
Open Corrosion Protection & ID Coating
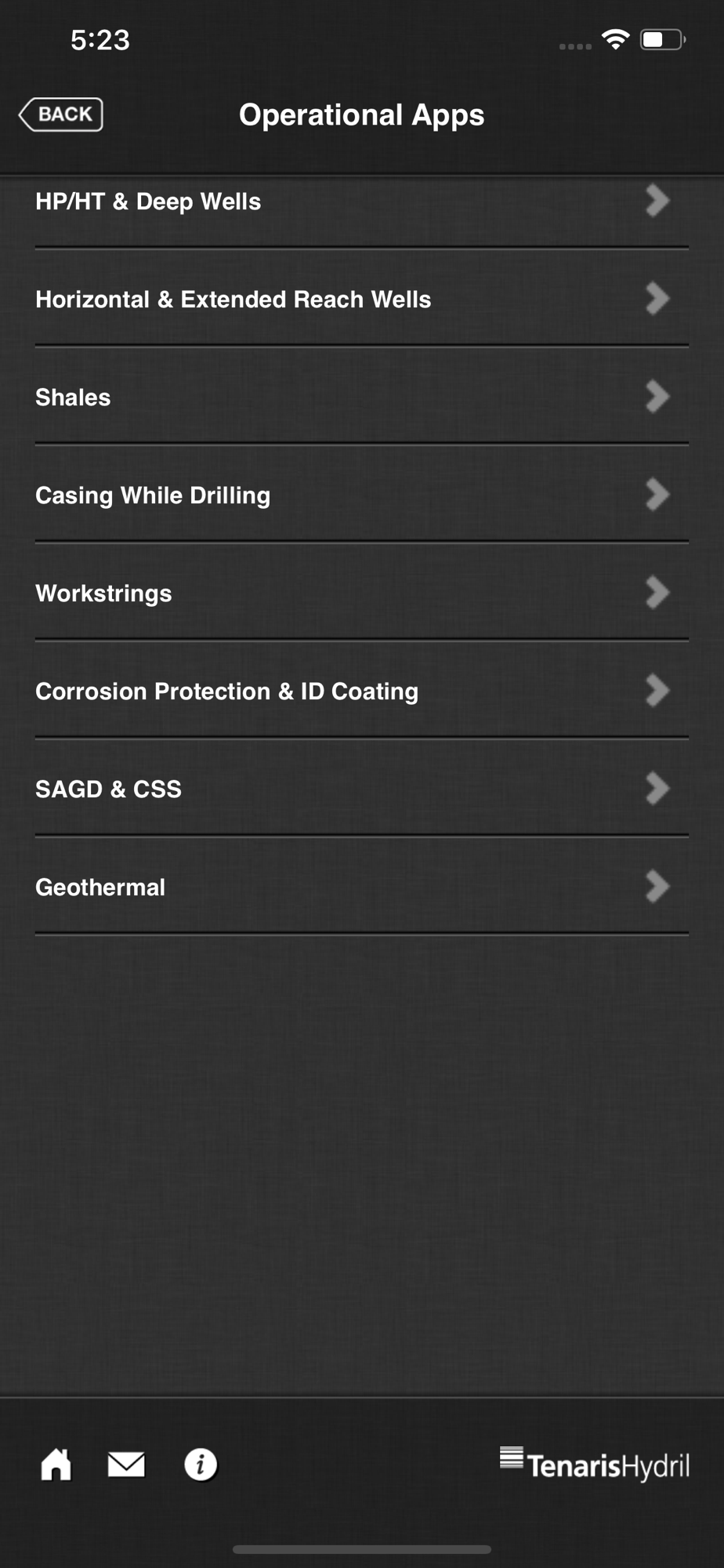click(x=362, y=691)
